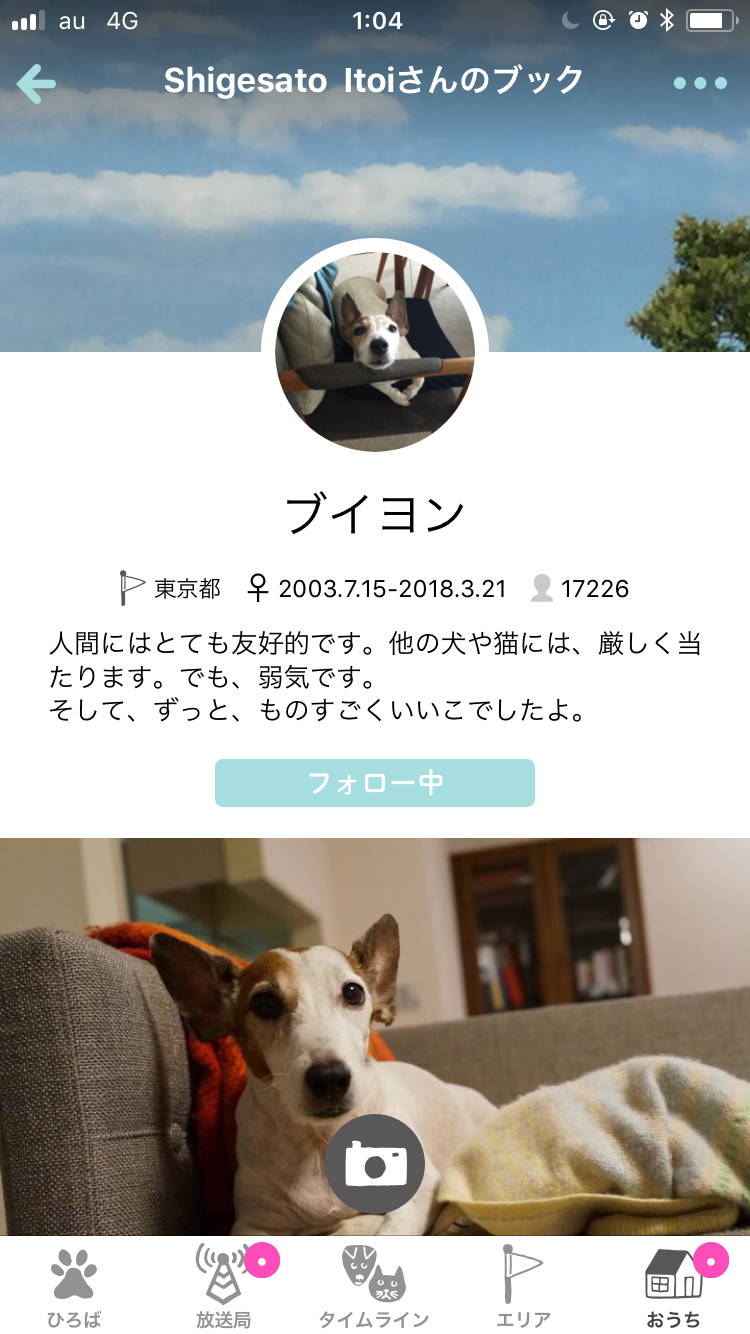Screen dimensions: 750x1334
Task: Switch to the おうち tab
Action: click(673, 1286)
